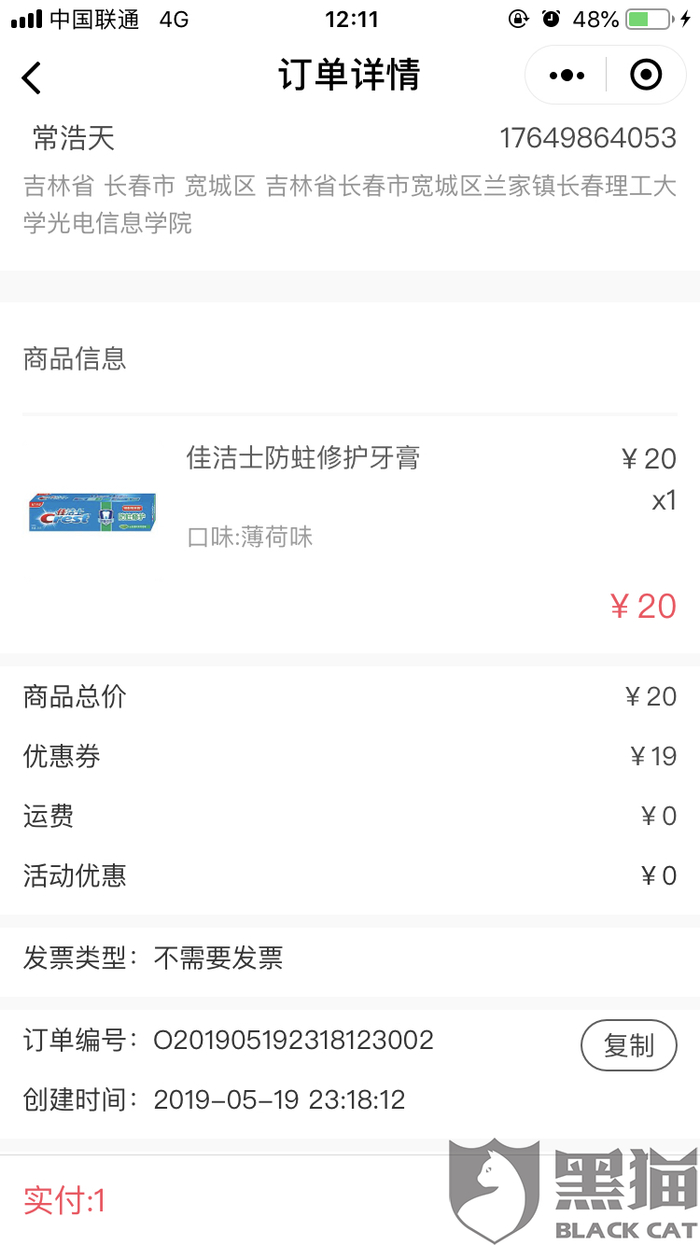Screen dimensions: 700x1245
Task: Open the mini program more menu
Action: (x=567, y=75)
